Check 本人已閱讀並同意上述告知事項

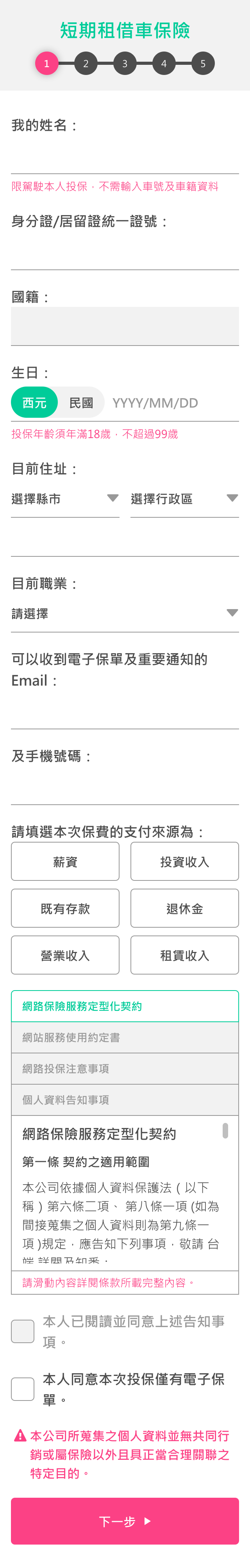tap(23, 1331)
